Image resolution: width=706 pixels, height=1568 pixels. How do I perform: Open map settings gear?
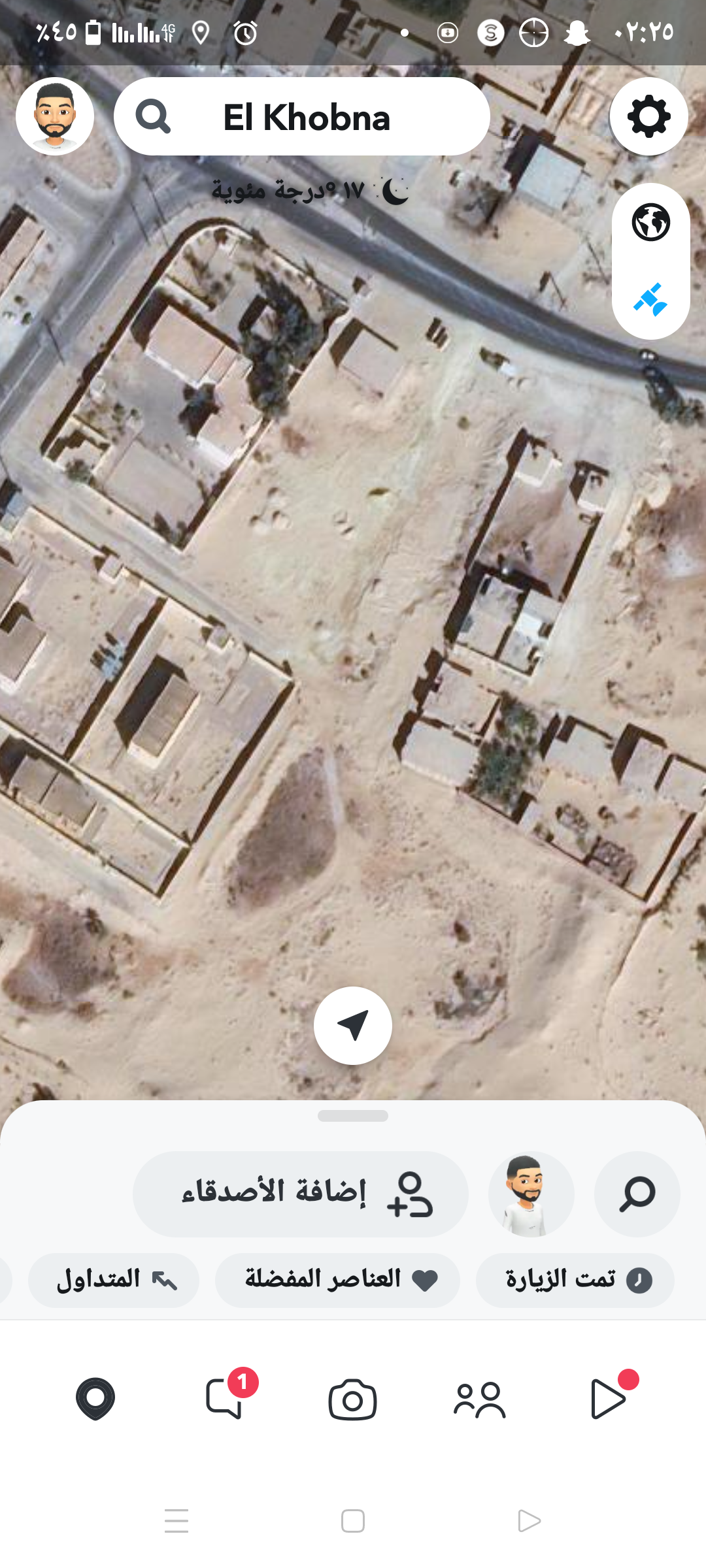click(x=648, y=116)
